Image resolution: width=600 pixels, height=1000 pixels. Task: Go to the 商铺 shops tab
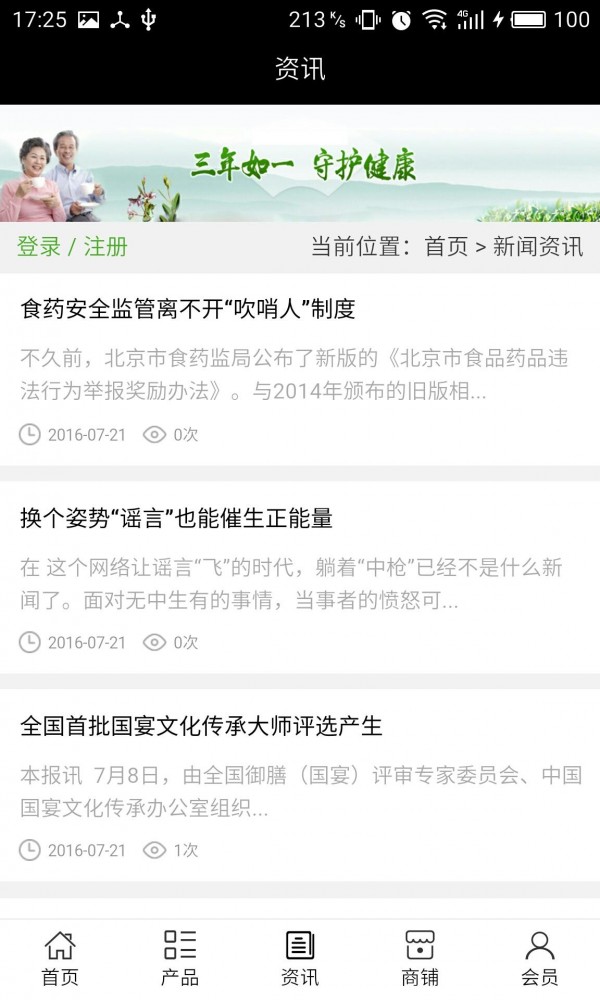pyautogui.click(x=420, y=958)
